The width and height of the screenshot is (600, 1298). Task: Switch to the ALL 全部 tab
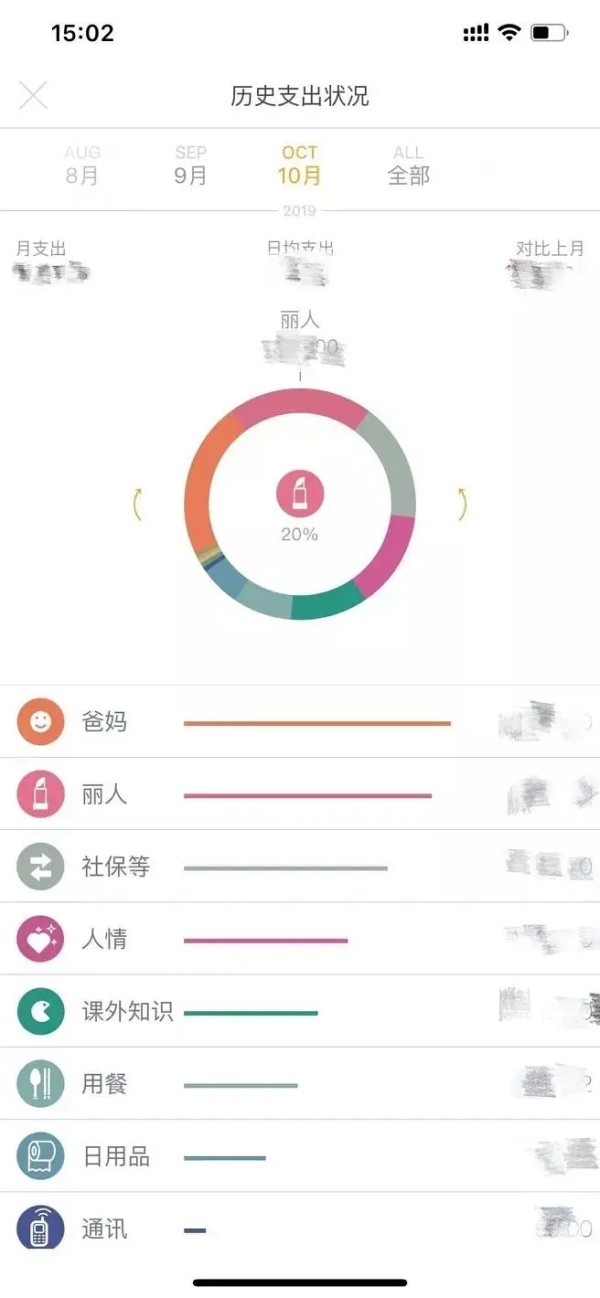pyautogui.click(x=408, y=166)
